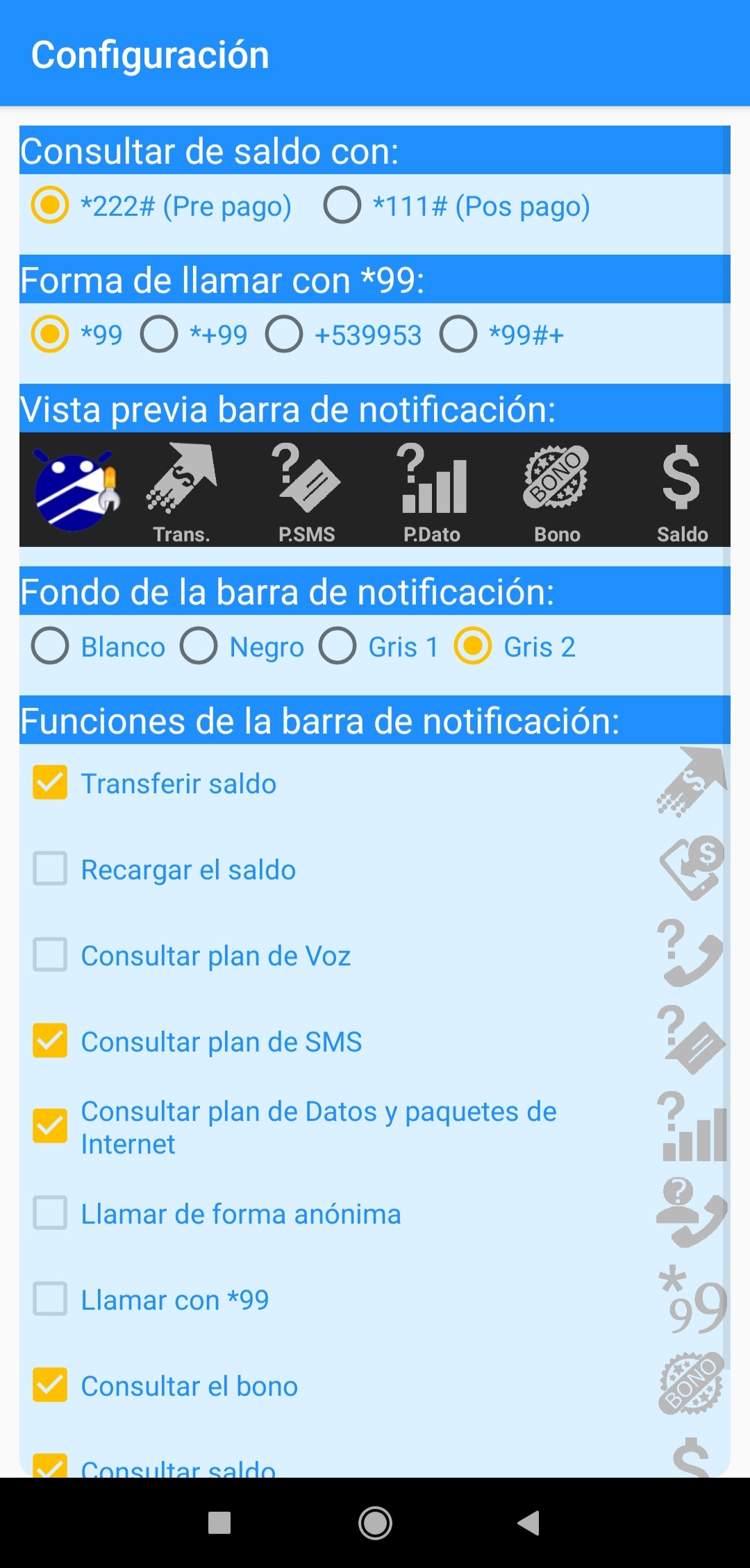Image resolution: width=750 pixels, height=1568 pixels.
Task: Go back with the system back button
Action: point(528,1523)
